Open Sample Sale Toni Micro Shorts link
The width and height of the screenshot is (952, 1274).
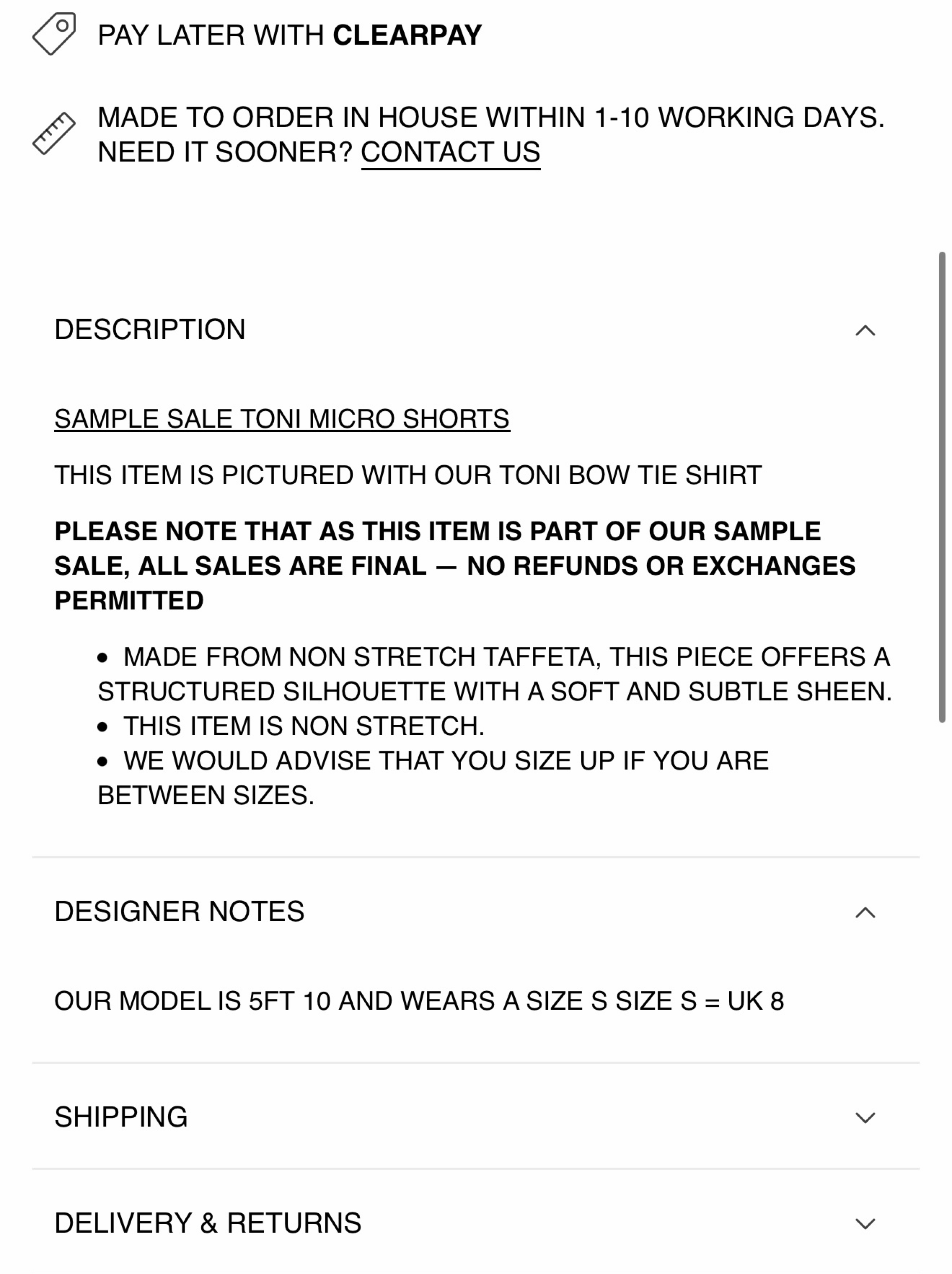(282, 419)
